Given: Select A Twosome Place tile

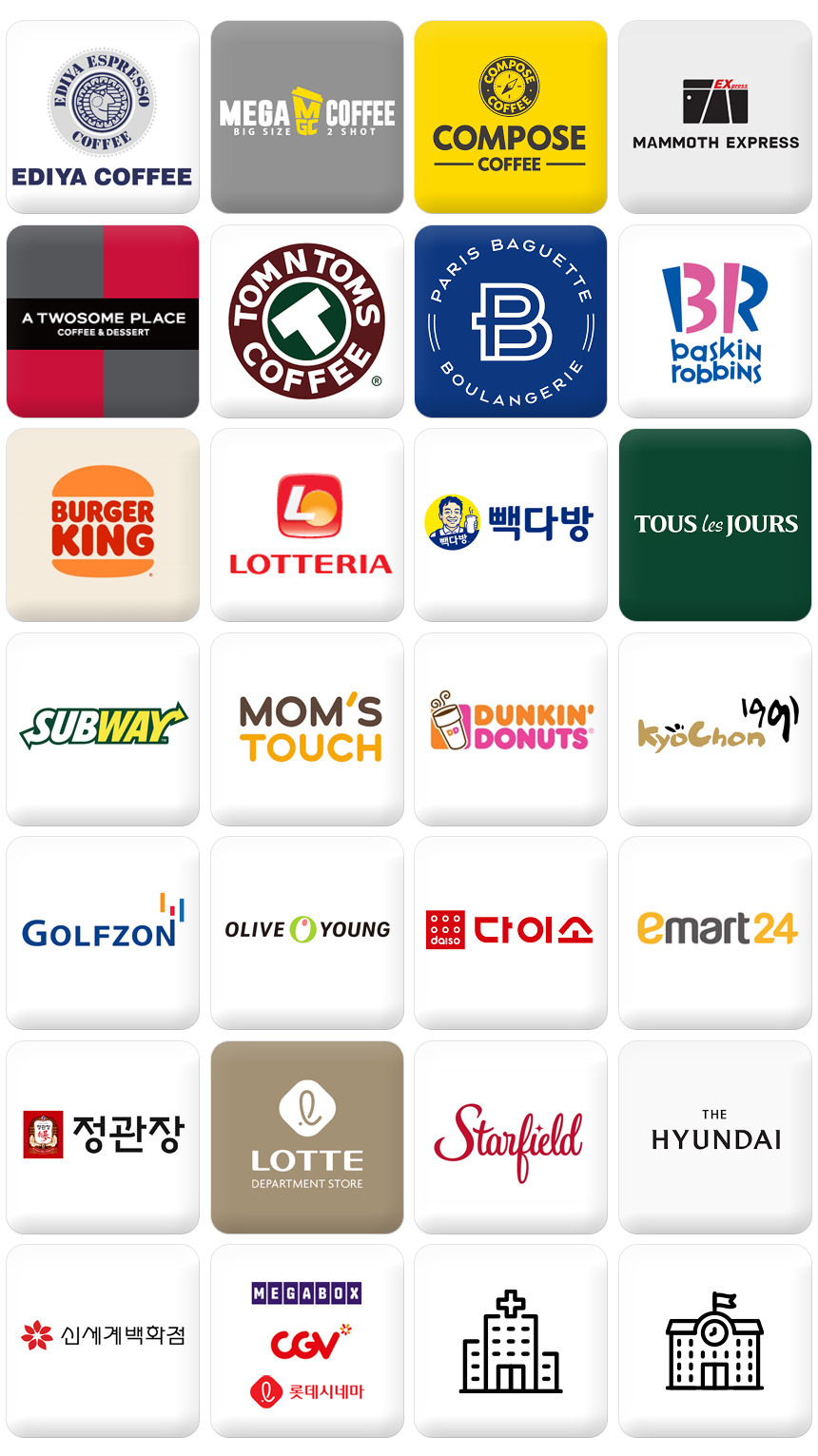Looking at the screenshot, I should pos(103,321).
